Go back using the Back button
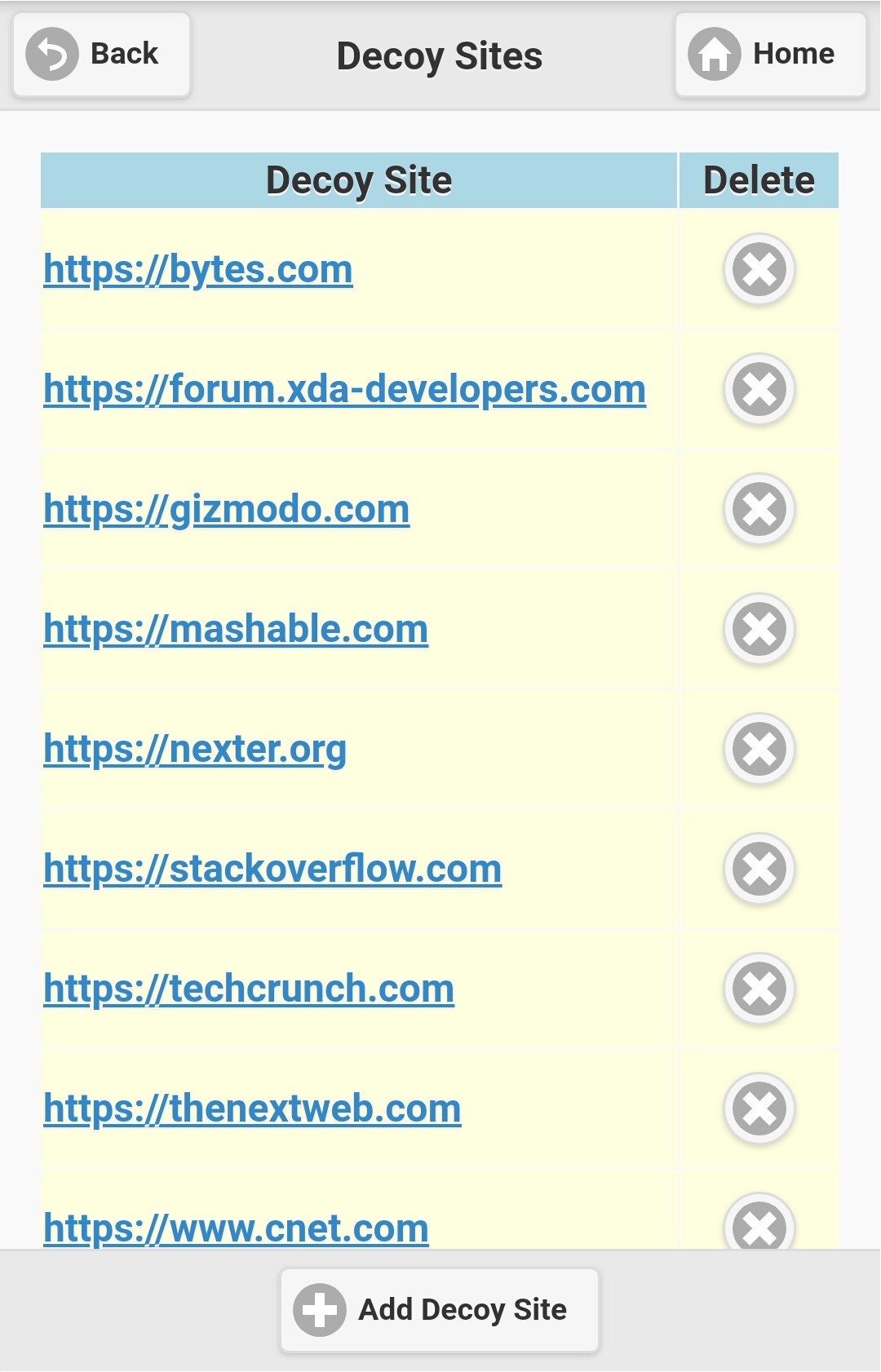 [x=101, y=55]
